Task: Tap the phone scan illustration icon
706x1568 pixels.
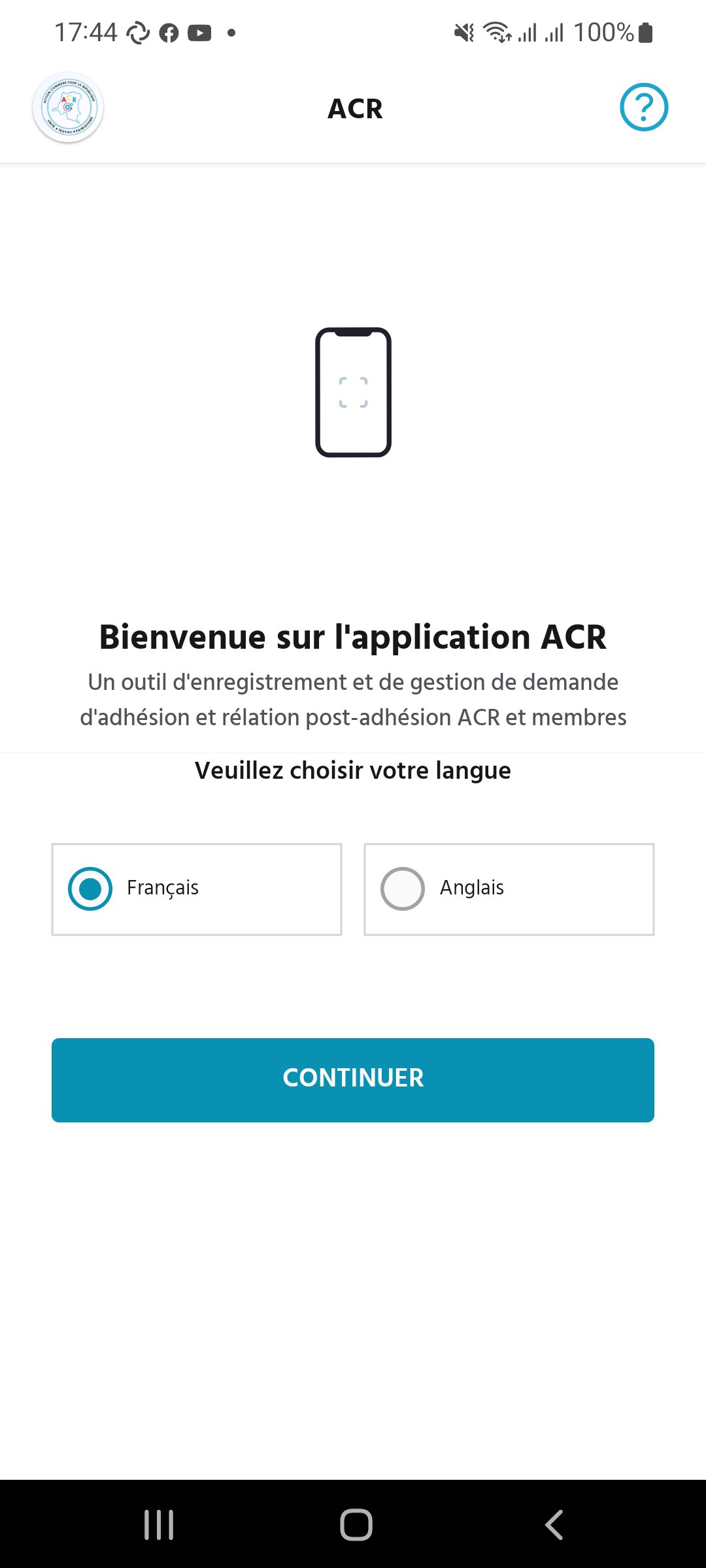Action: 353,392
